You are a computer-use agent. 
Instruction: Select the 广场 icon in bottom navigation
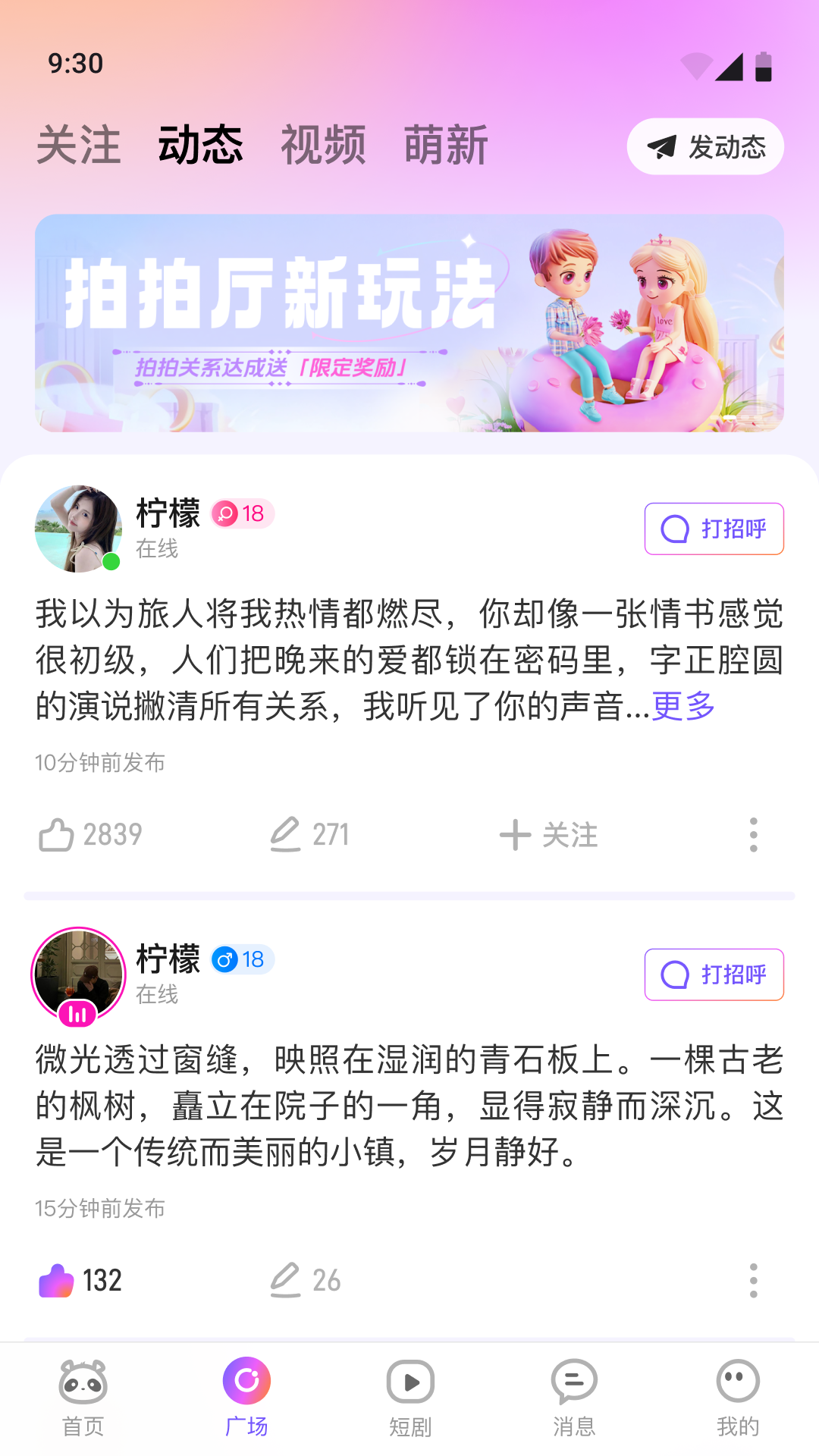(x=246, y=1382)
